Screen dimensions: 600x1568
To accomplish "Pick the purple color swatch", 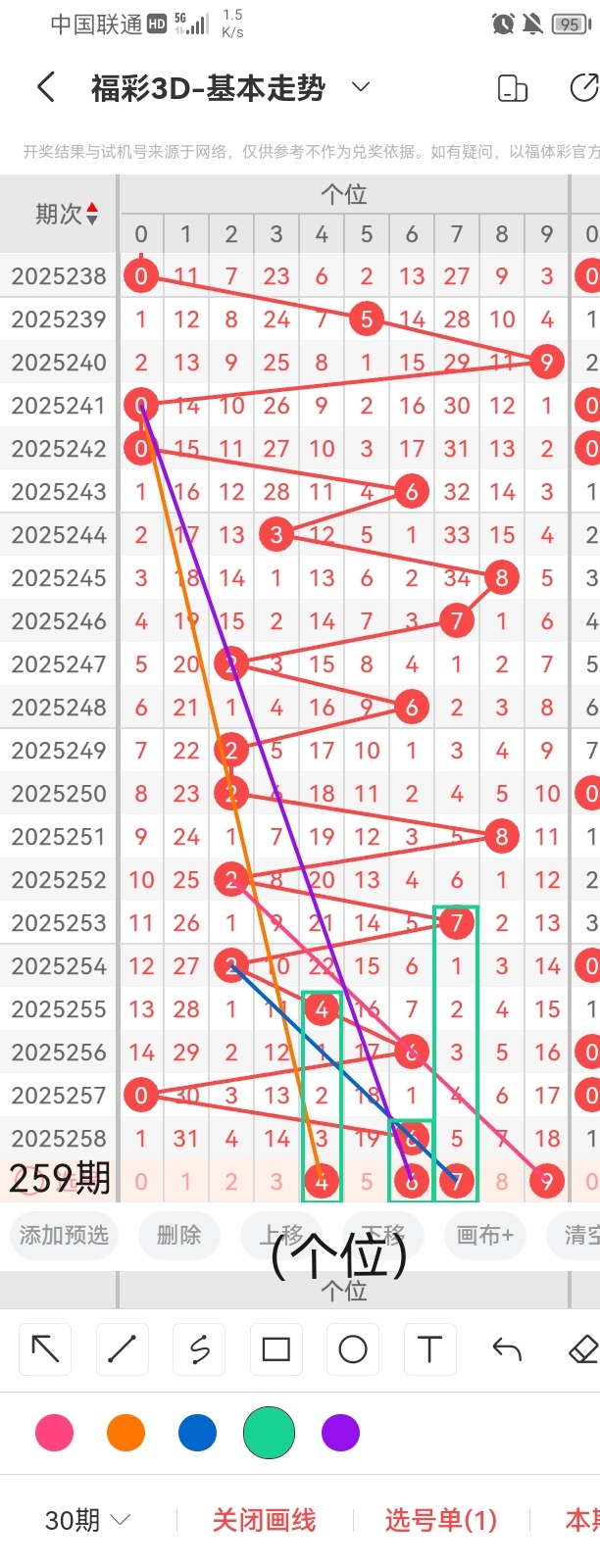I will coord(340,1433).
